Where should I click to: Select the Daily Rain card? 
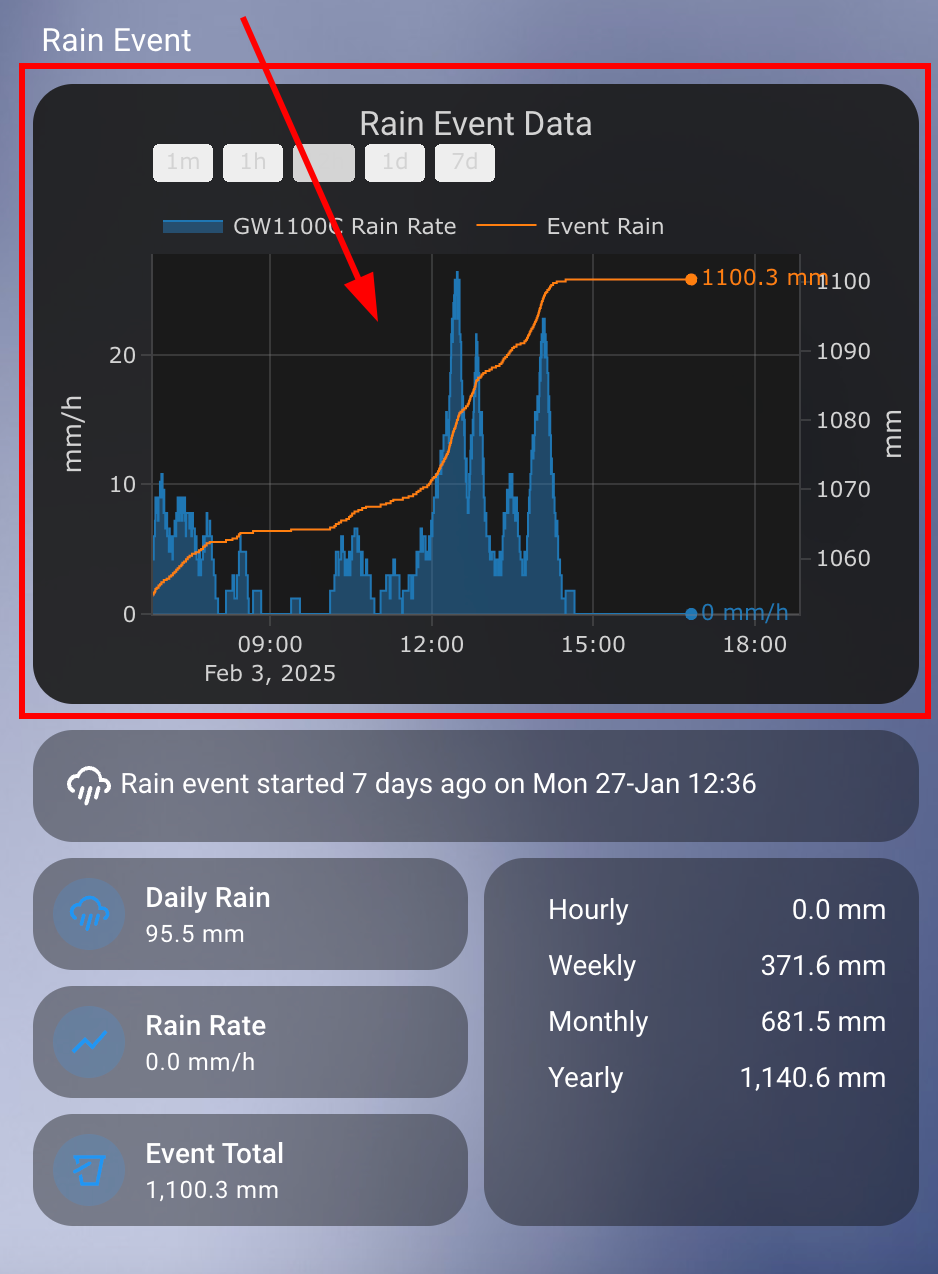[250, 913]
